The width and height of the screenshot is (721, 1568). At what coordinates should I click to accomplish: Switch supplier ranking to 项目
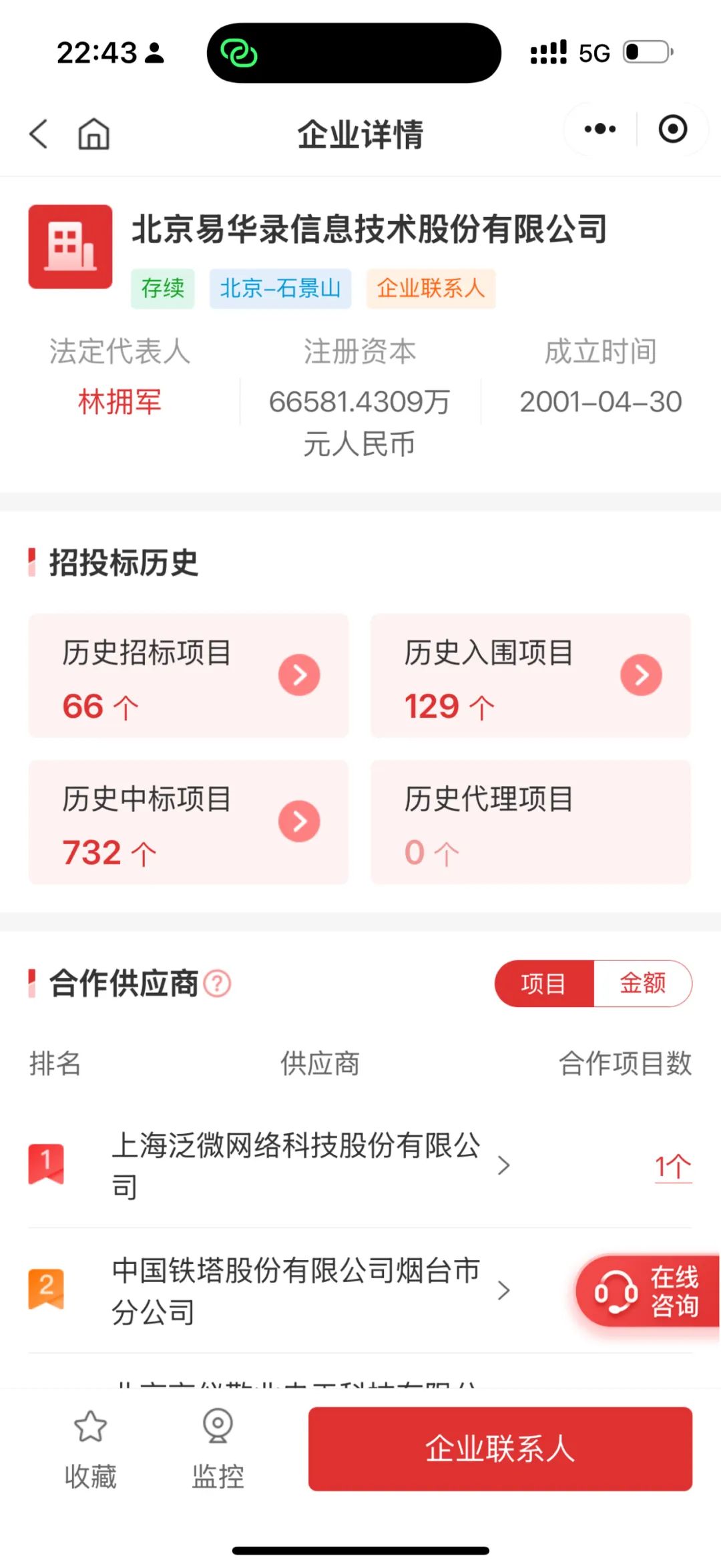pyautogui.click(x=543, y=984)
